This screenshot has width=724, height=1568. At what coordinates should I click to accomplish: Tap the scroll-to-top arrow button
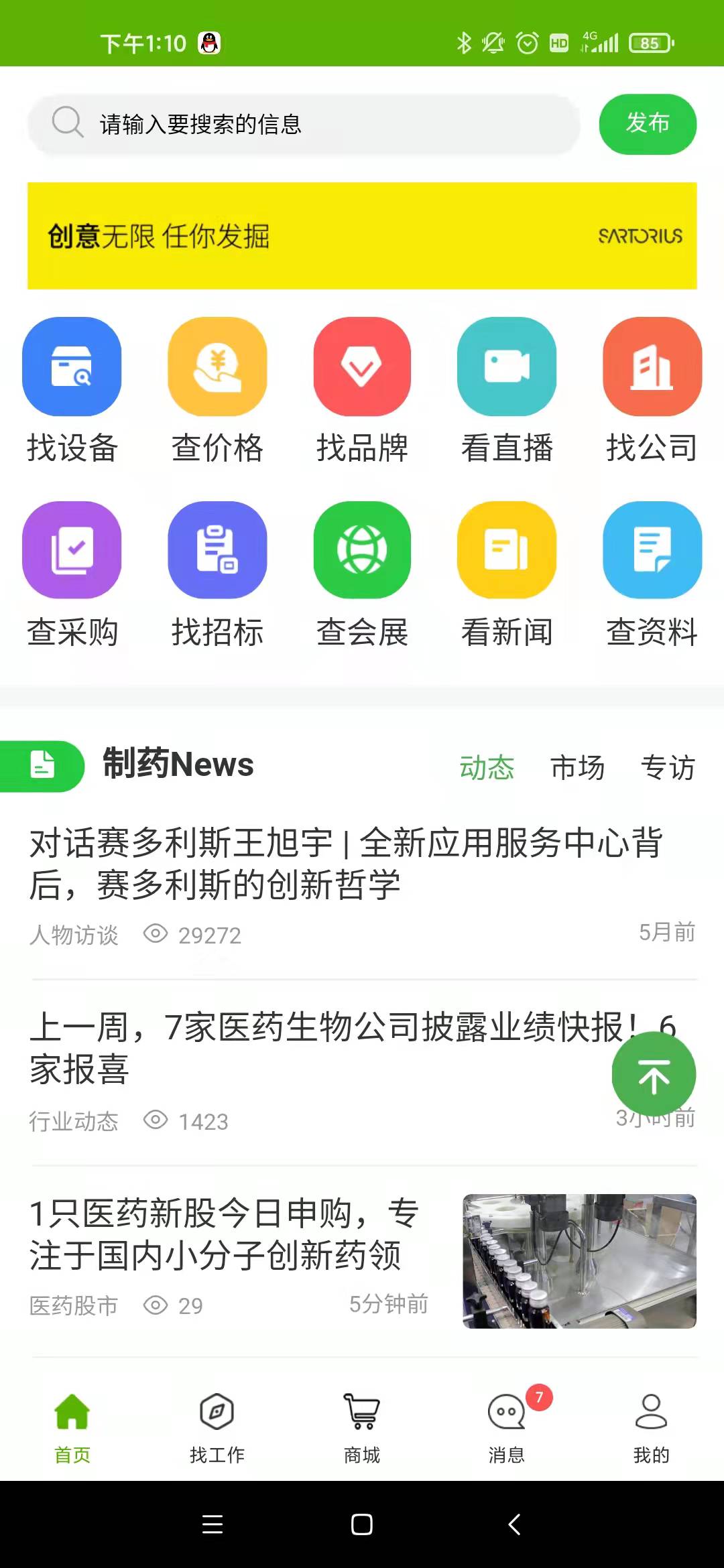pos(654,1074)
